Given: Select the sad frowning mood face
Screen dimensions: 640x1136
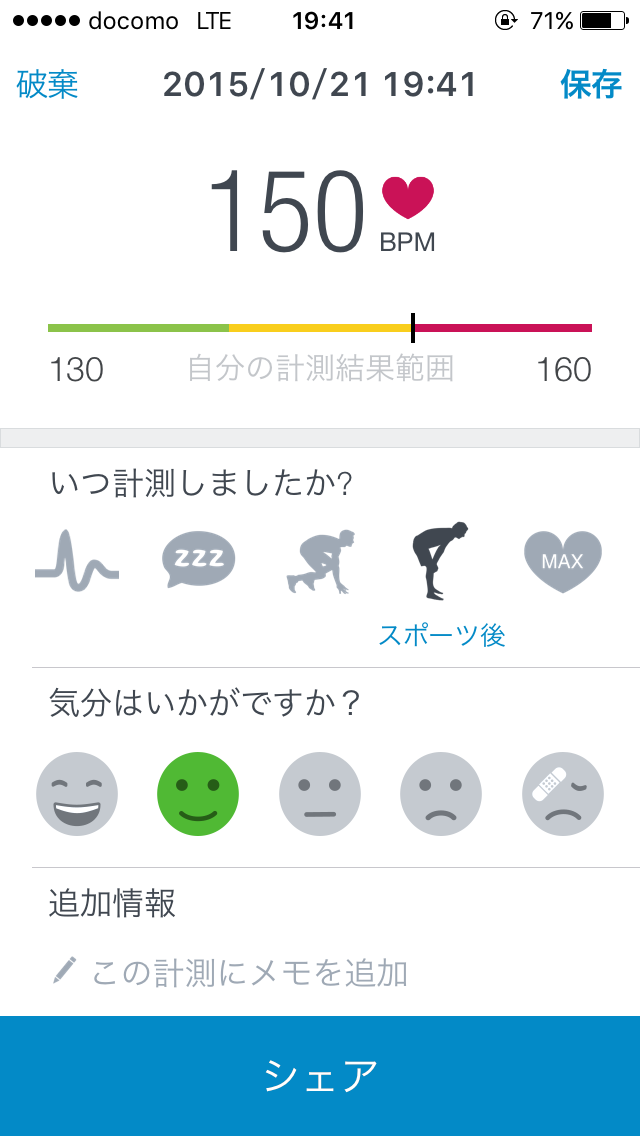Looking at the screenshot, I should click(441, 793).
